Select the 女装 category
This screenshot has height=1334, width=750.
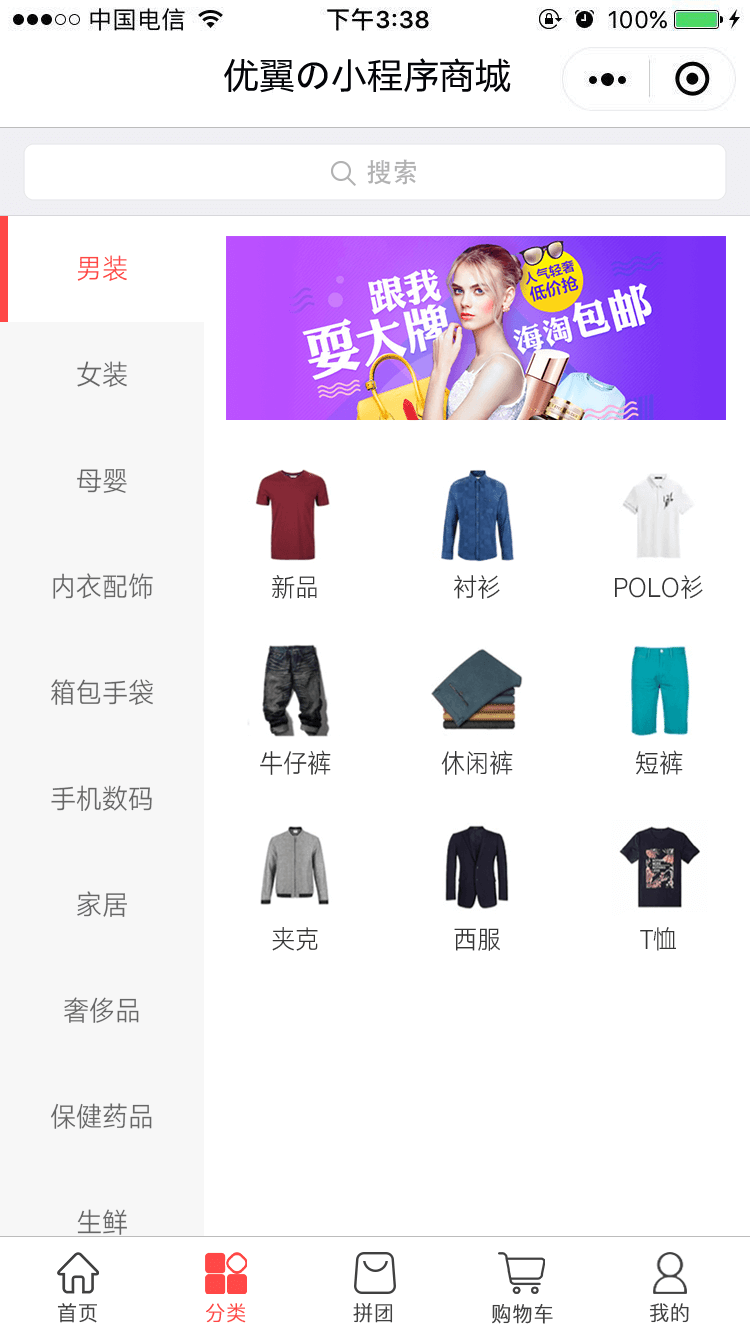[102, 375]
